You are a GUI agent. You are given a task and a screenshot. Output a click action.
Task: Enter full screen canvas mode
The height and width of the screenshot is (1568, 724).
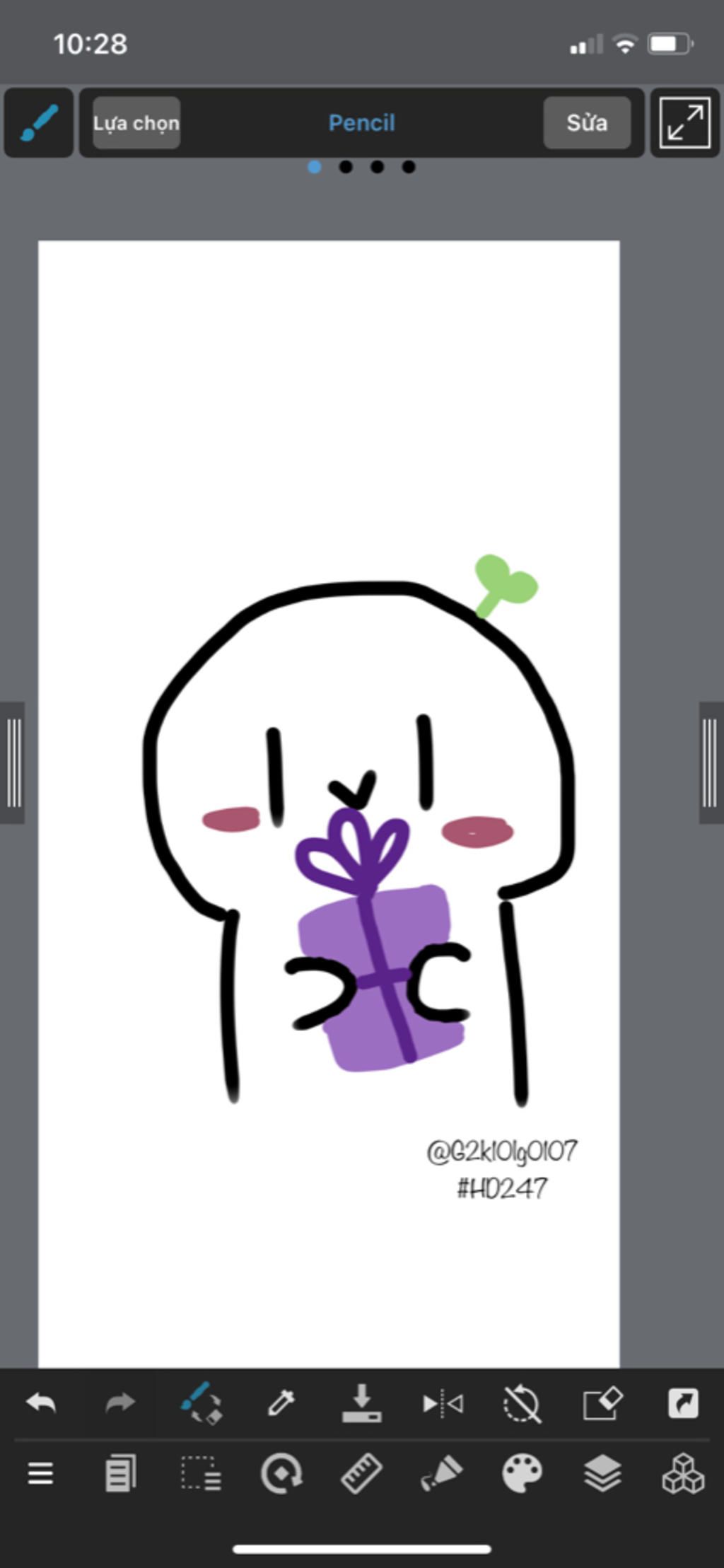point(684,123)
